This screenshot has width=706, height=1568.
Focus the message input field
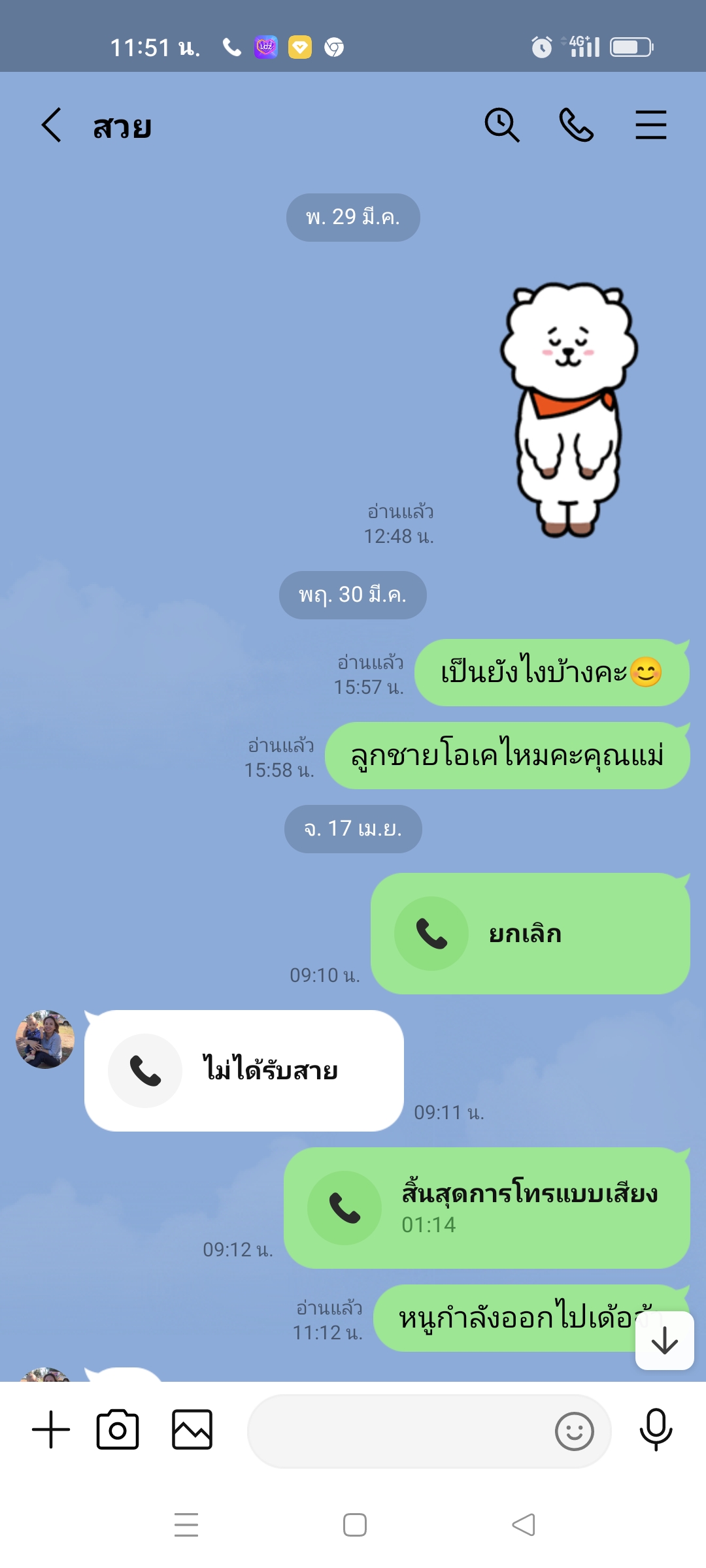click(399, 1431)
